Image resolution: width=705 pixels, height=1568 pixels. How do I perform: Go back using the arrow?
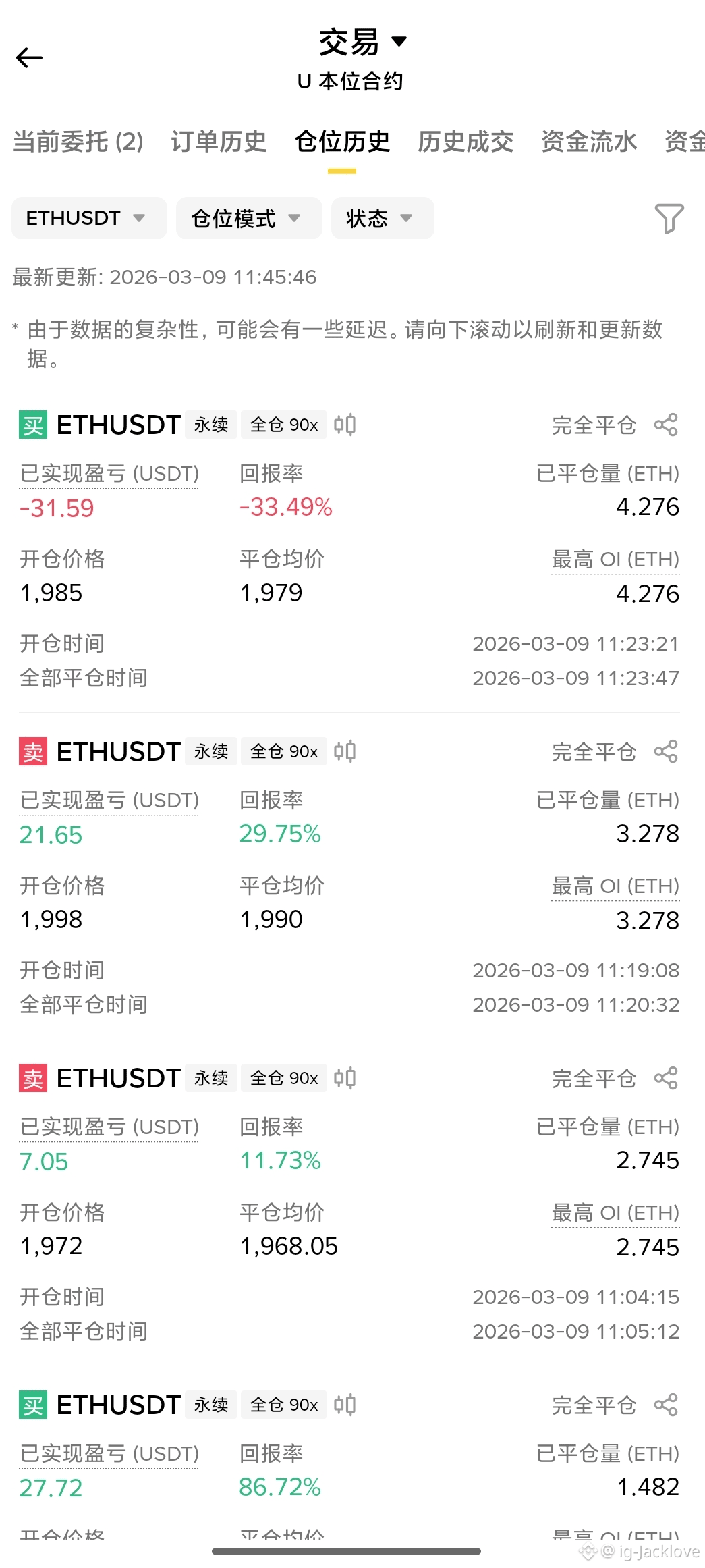29,58
